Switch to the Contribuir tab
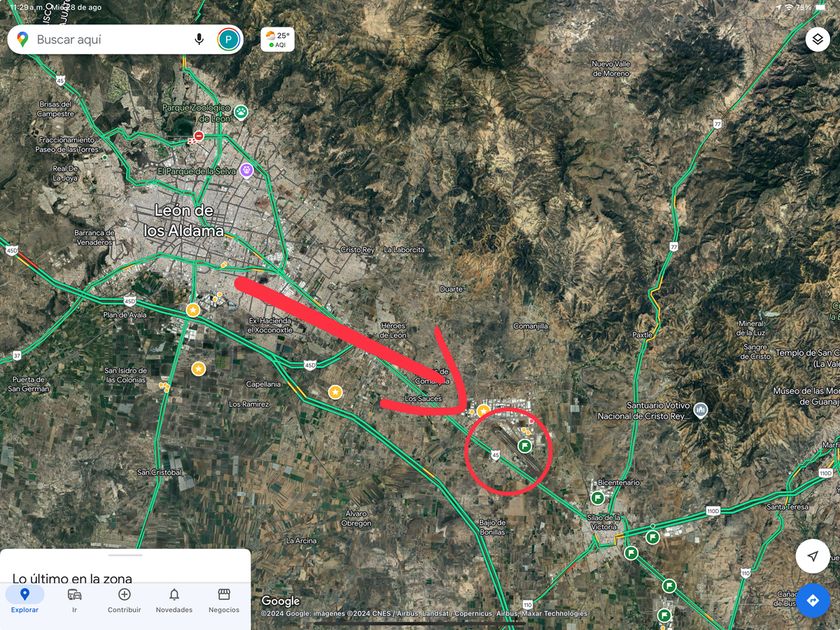 coord(124,600)
